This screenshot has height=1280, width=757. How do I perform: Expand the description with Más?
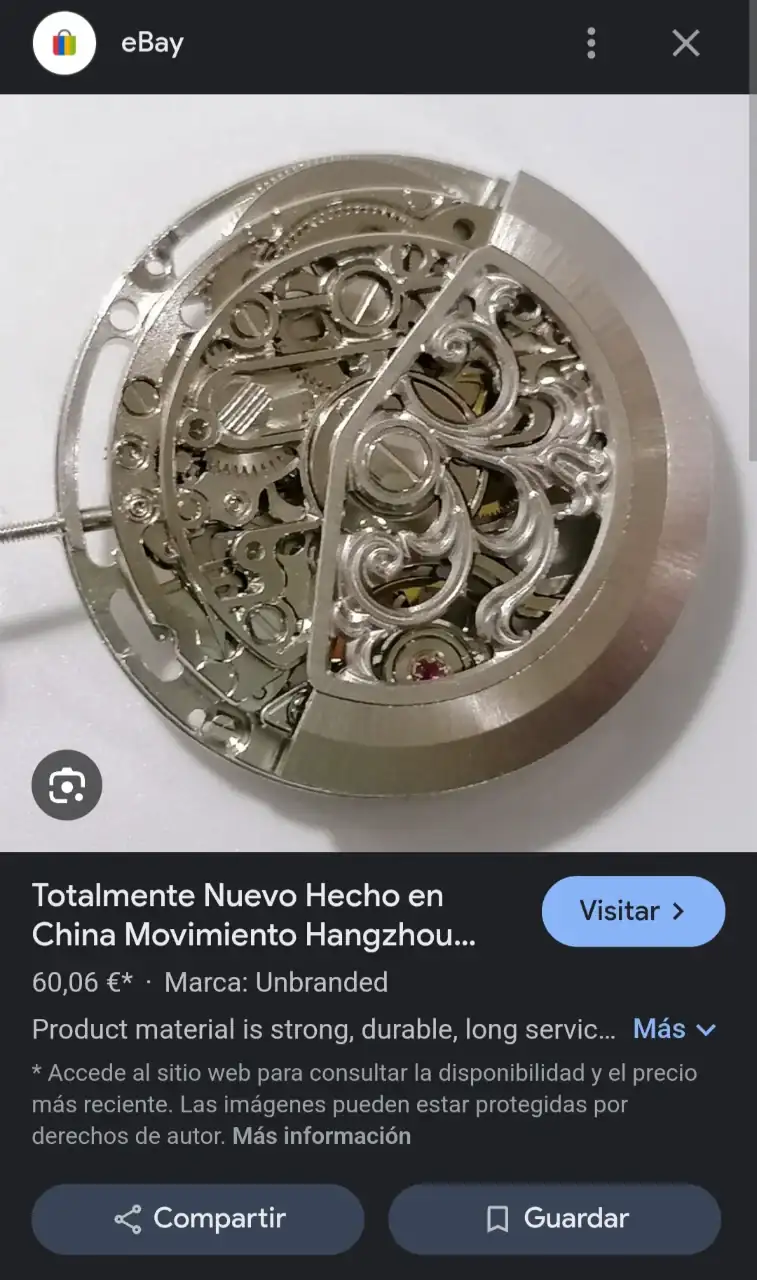coord(675,1029)
